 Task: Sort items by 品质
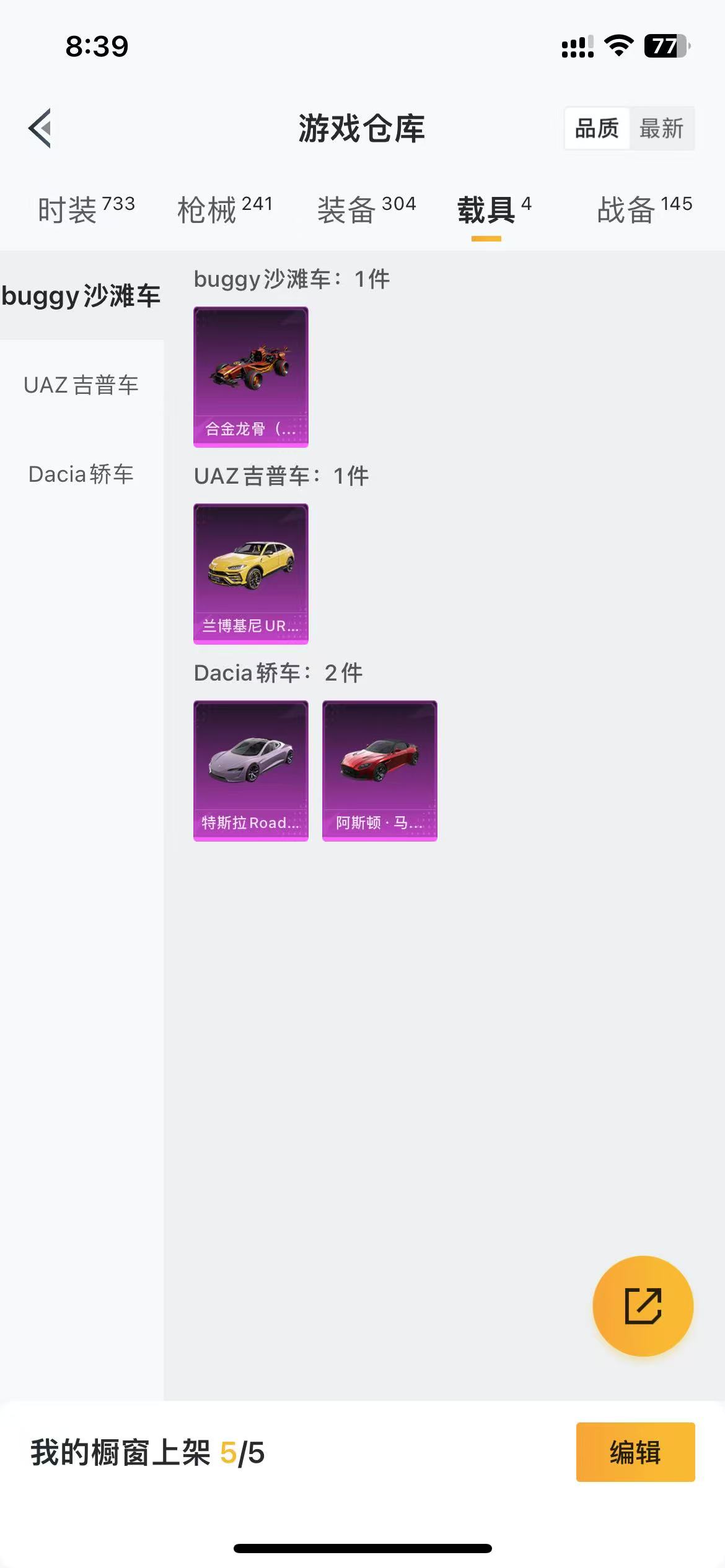(597, 129)
